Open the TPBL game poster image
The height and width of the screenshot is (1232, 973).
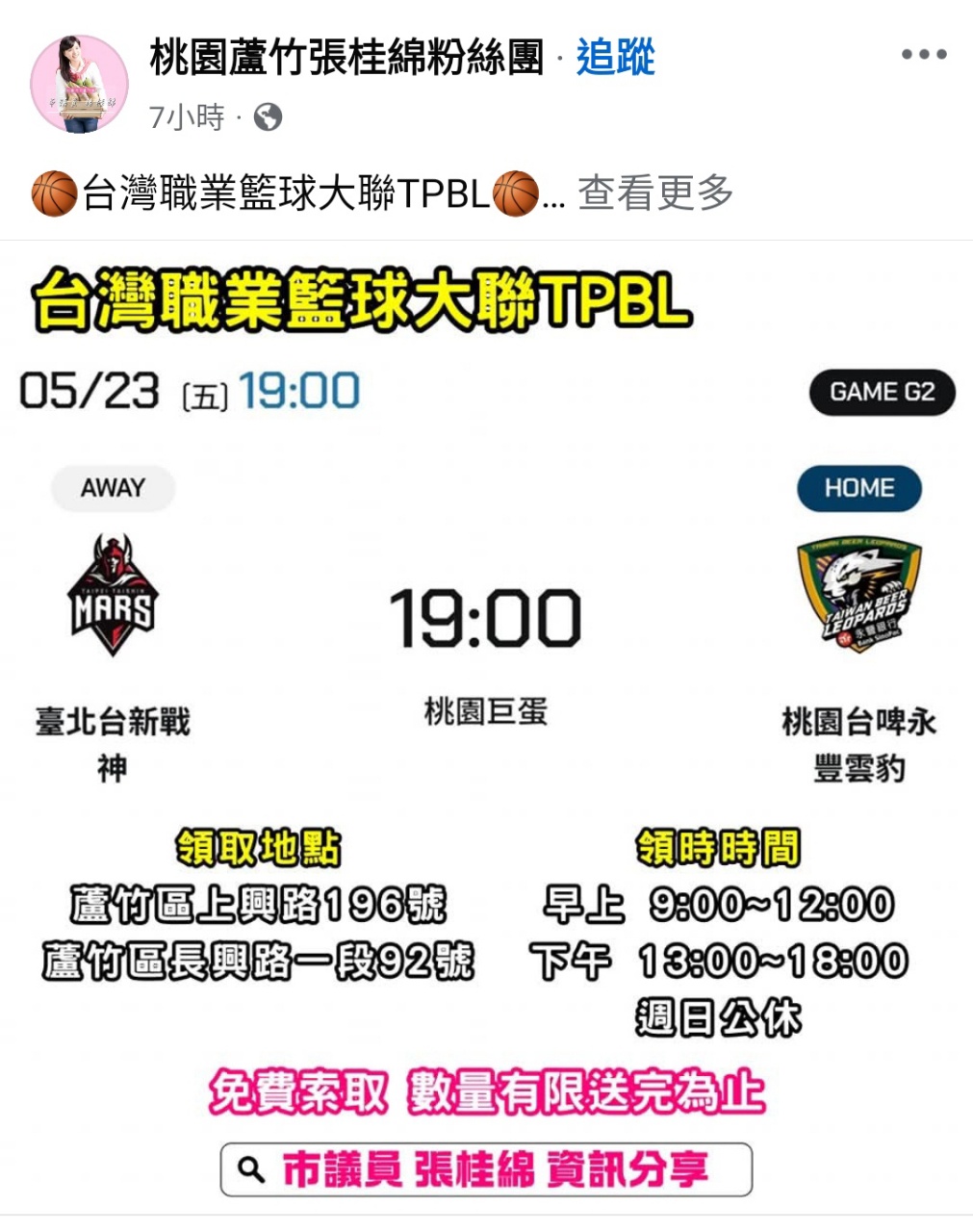click(x=486, y=722)
